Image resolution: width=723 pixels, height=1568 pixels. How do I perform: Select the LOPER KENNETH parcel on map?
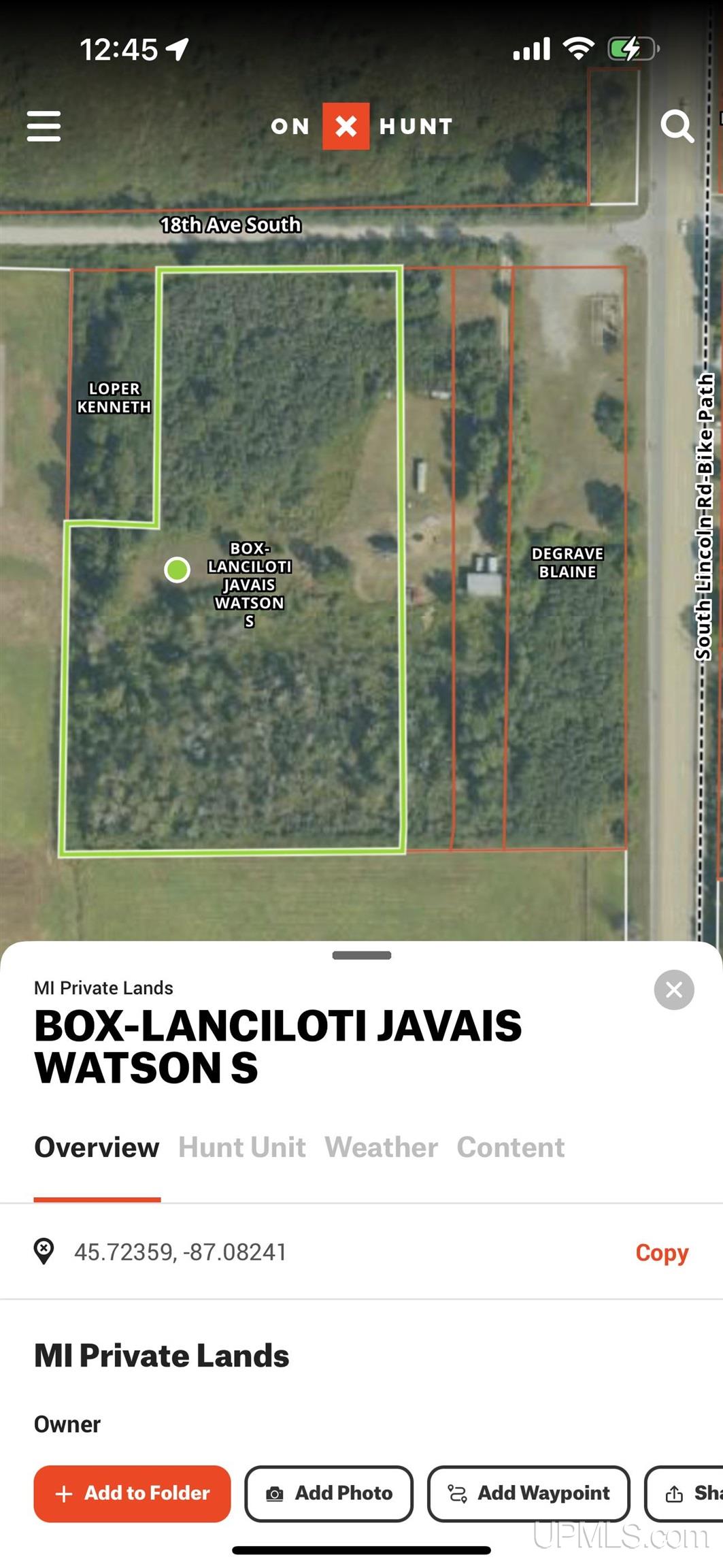point(114,397)
